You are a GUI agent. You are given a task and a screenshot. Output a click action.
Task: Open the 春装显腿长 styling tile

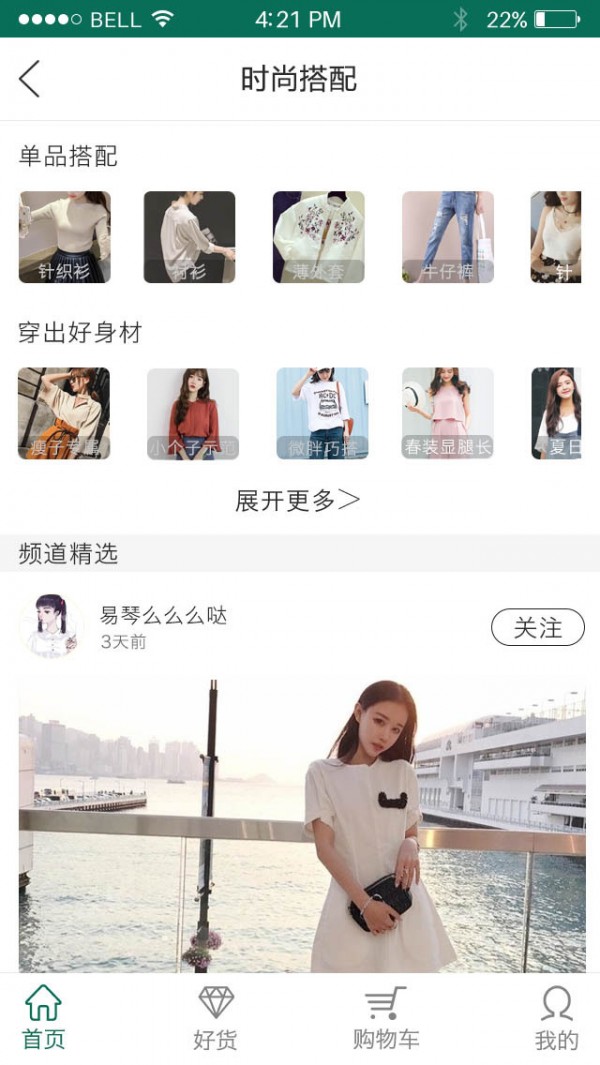pyautogui.click(x=447, y=414)
